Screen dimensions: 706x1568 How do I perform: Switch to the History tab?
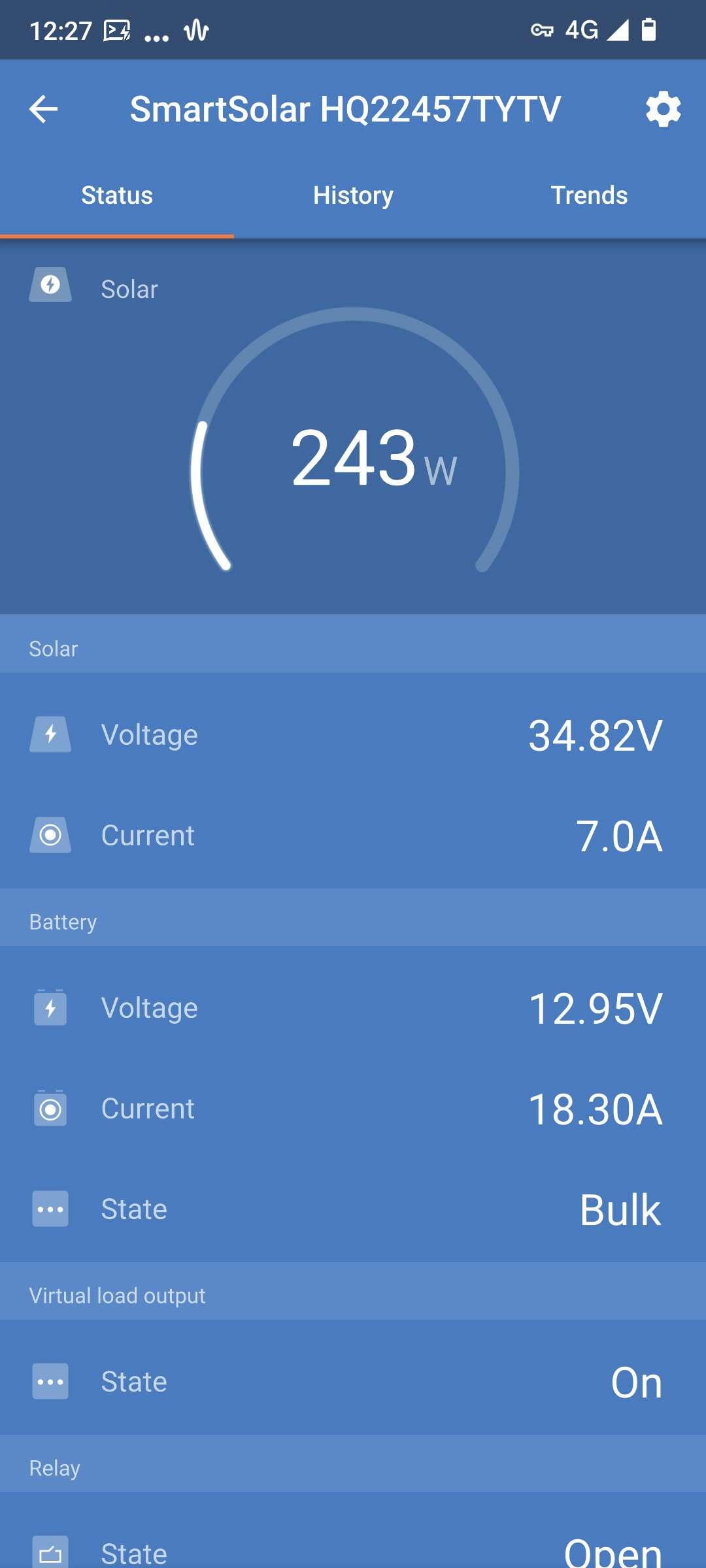tap(353, 195)
